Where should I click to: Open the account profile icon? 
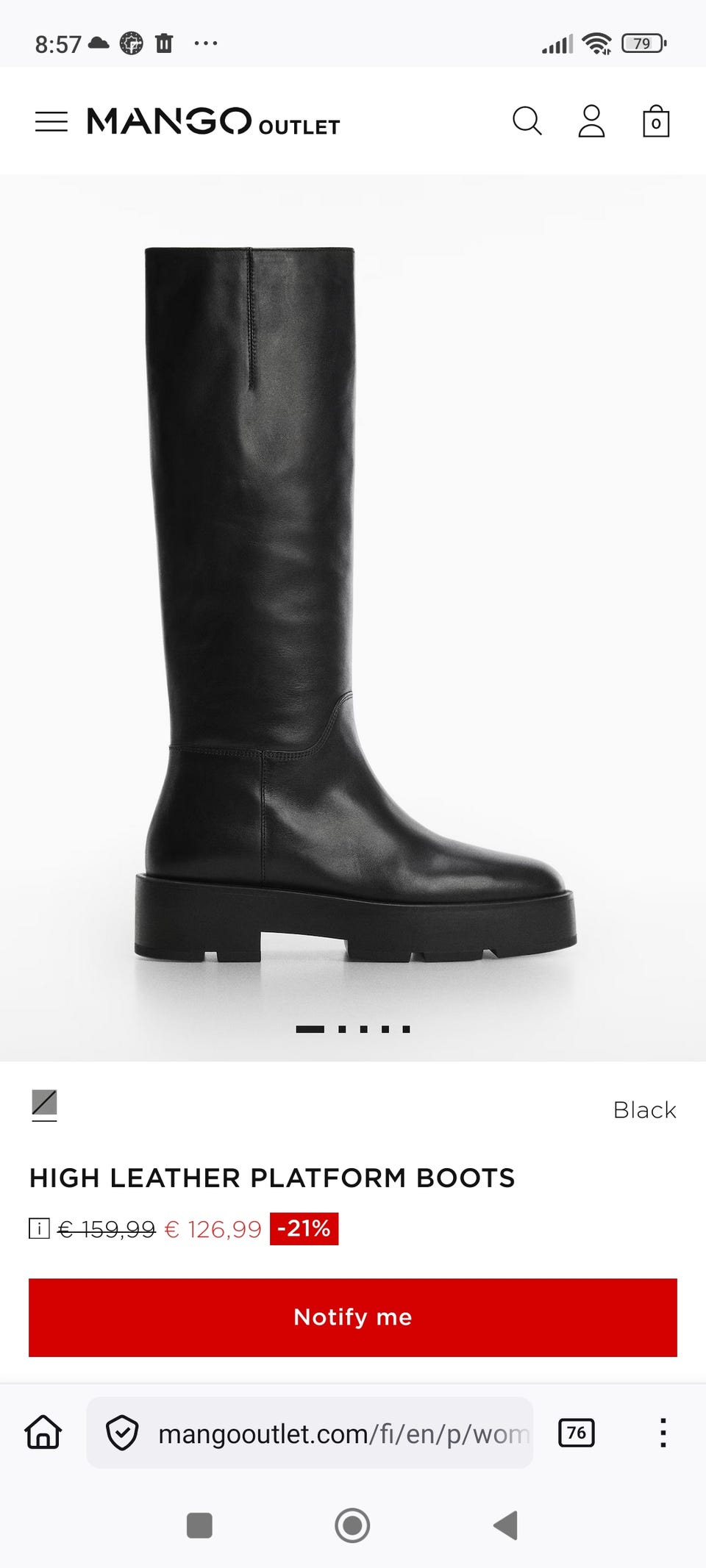(591, 121)
